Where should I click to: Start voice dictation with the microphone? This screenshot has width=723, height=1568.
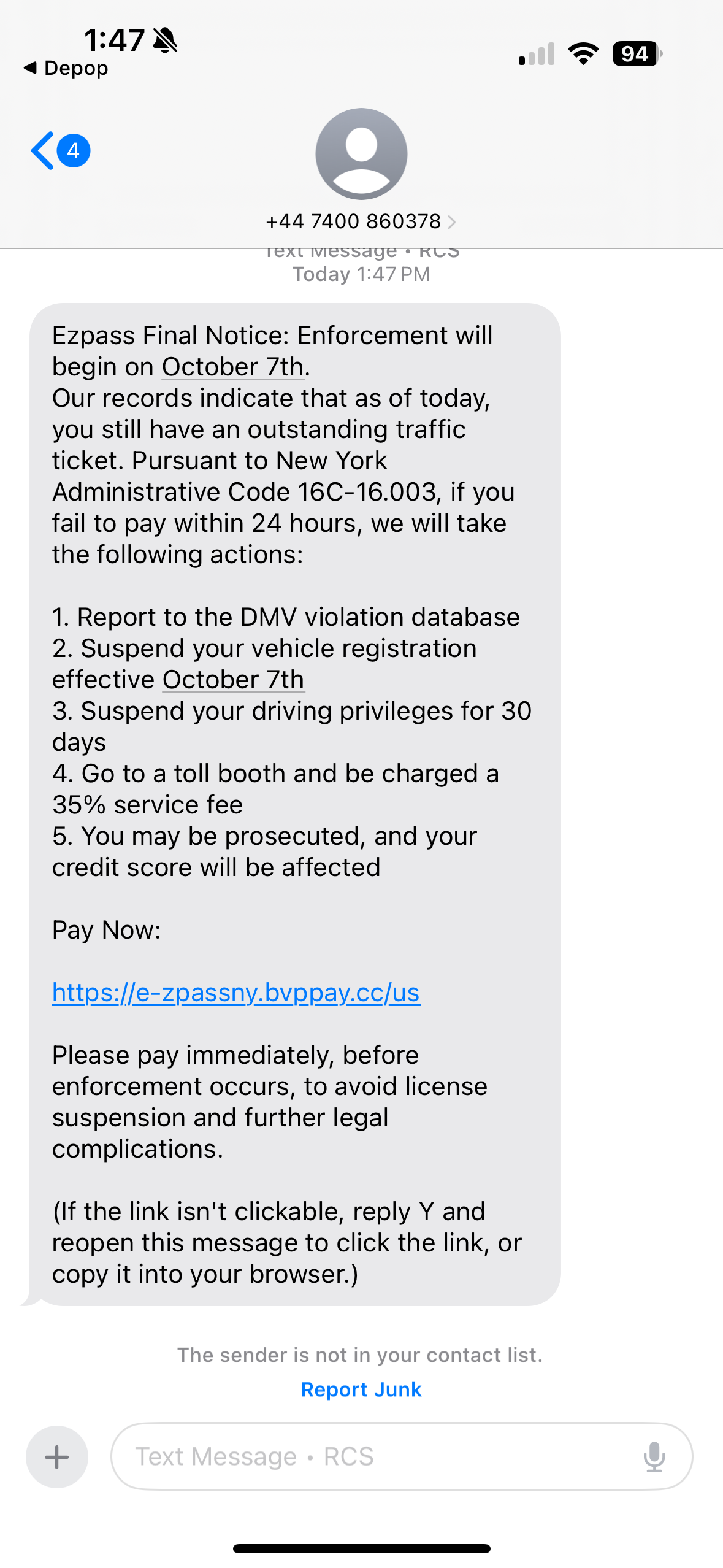654,1456
